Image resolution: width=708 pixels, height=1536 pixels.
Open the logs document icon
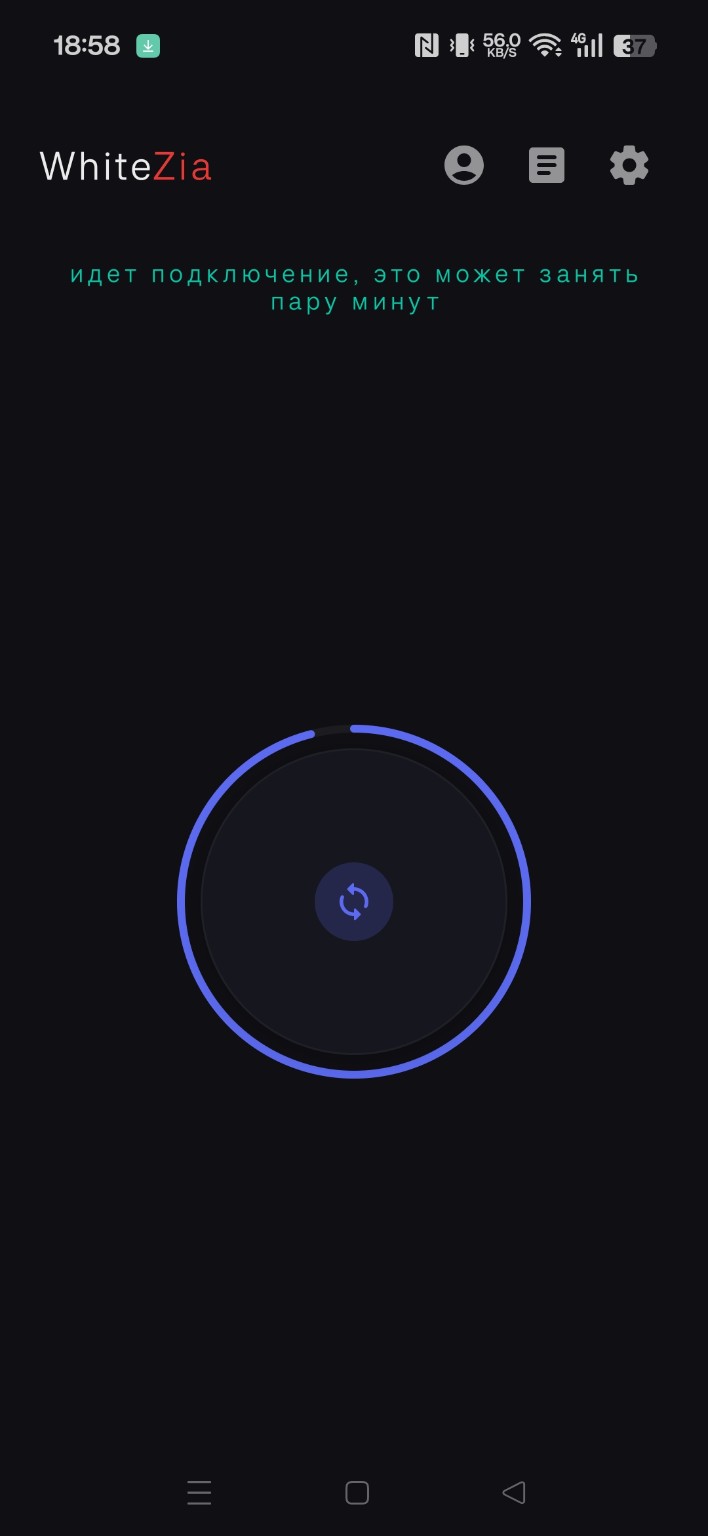(547, 165)
